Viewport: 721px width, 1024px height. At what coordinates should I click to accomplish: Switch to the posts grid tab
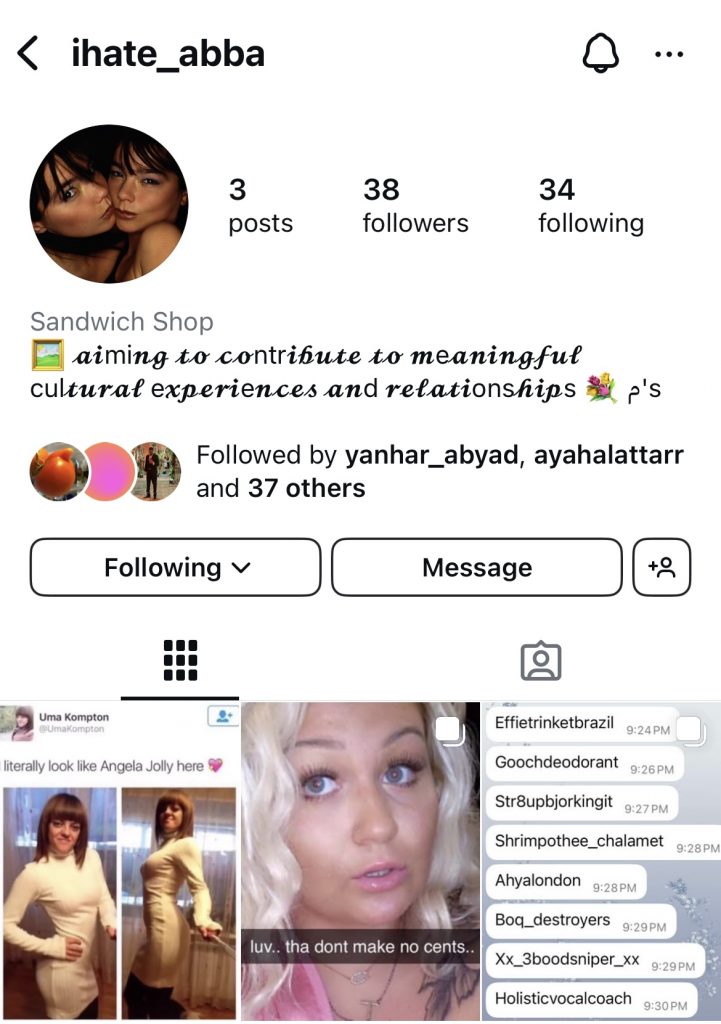(180, 660)
